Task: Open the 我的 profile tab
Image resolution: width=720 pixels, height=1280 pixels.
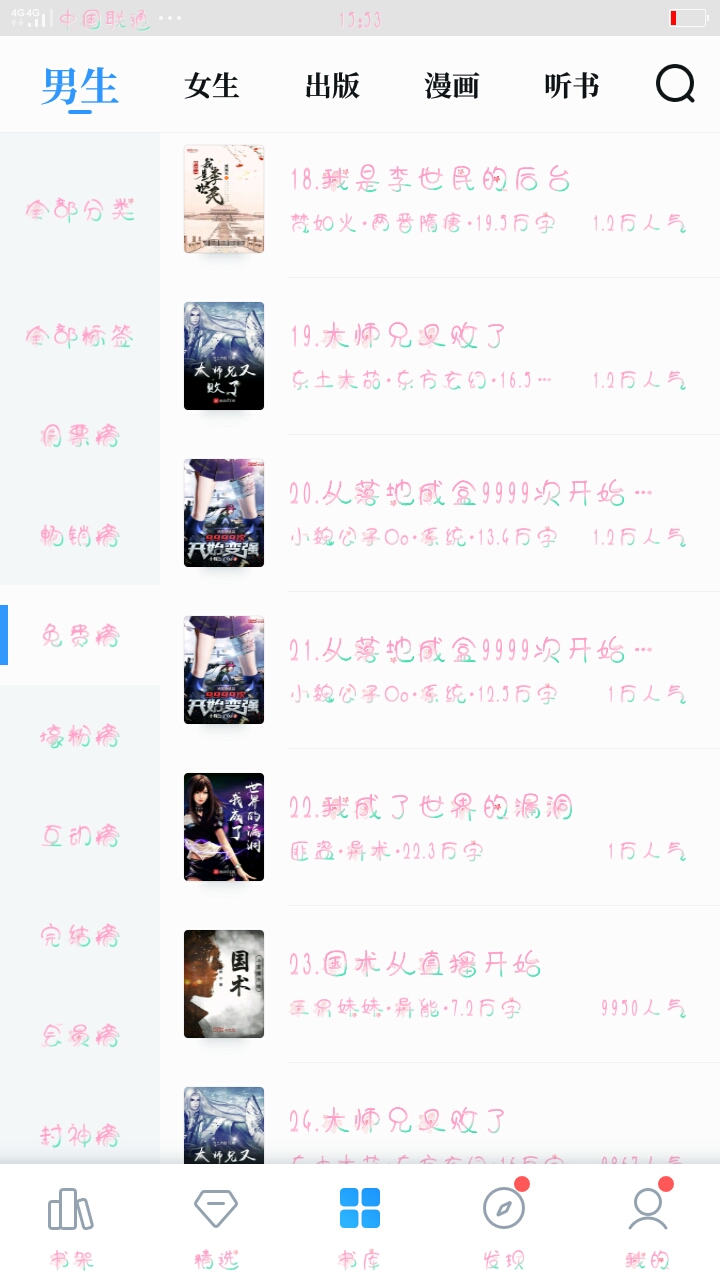Action: (648, 1226)
